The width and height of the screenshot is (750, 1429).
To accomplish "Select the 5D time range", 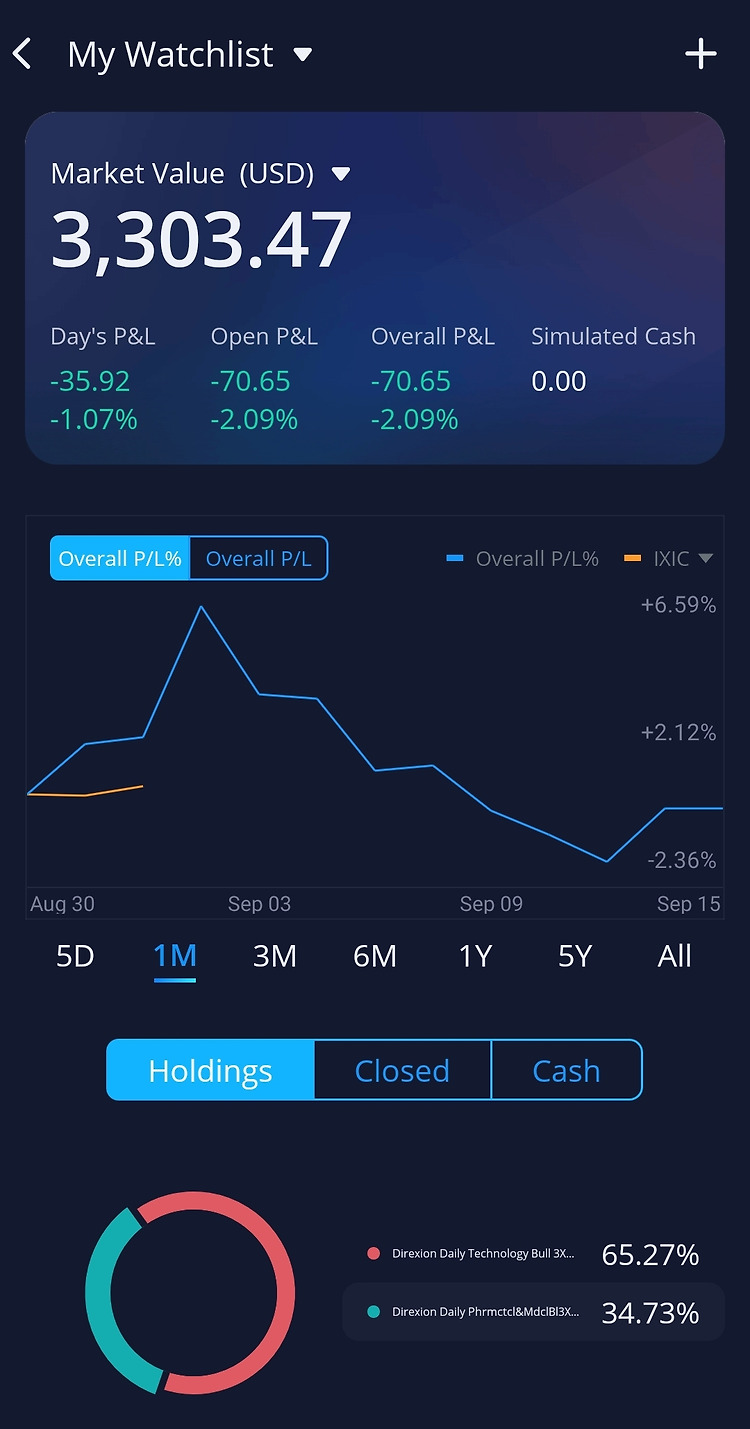I will pyautogui.click(x=75, y=956).
